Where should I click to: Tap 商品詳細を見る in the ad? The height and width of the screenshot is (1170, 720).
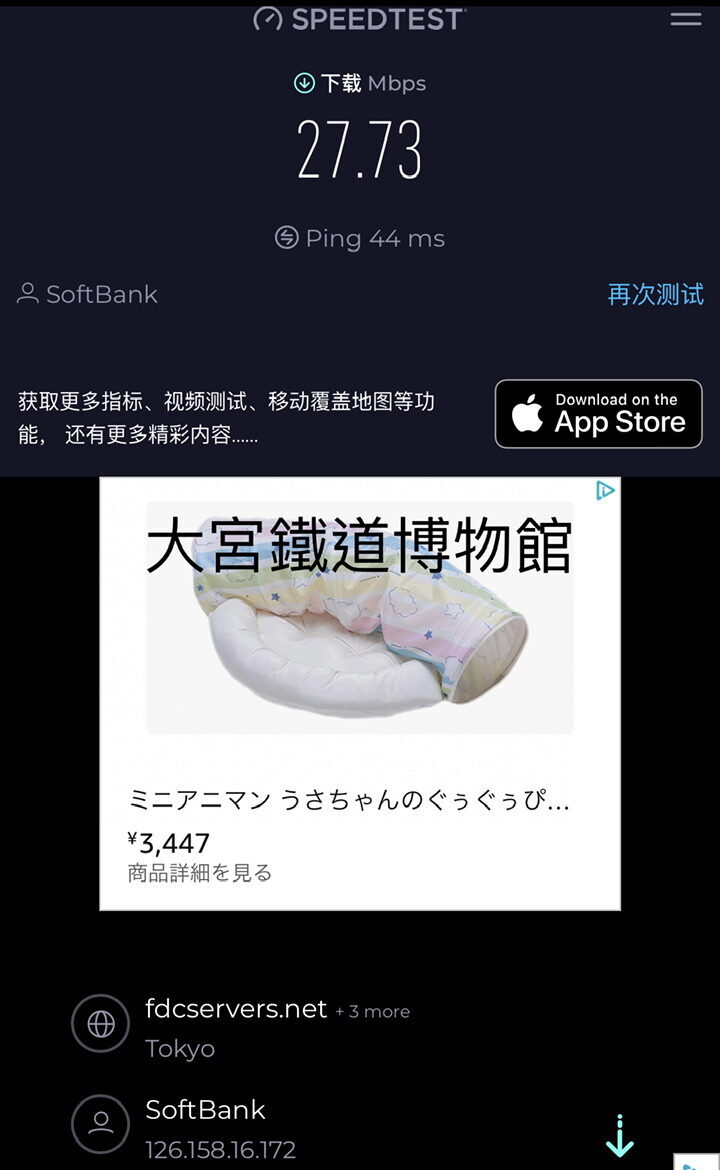200,873
